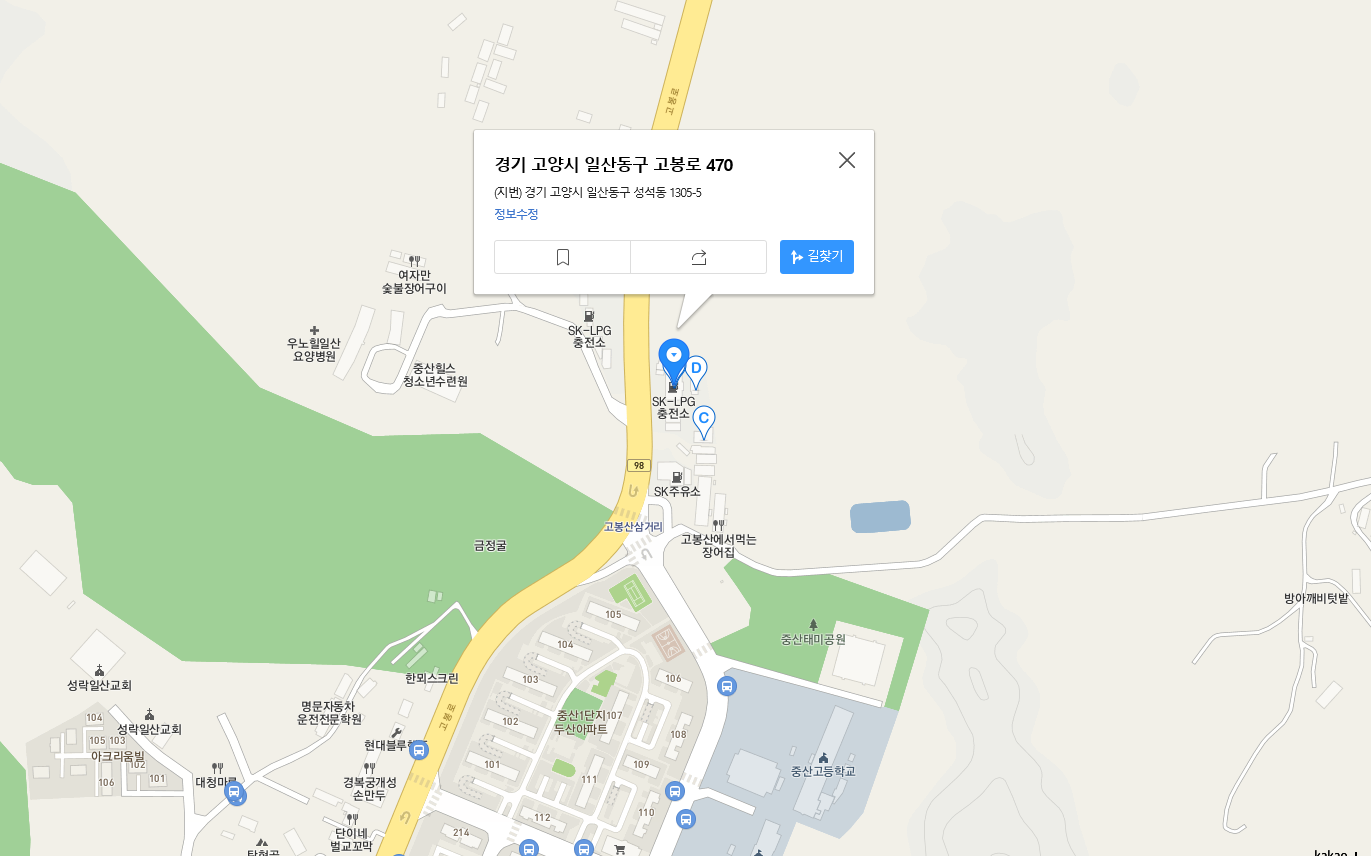This screenshot has width=1371, height=856.
Task: Tap the bus stop beside 현대블루핸즈
Action: pos(419,749)
